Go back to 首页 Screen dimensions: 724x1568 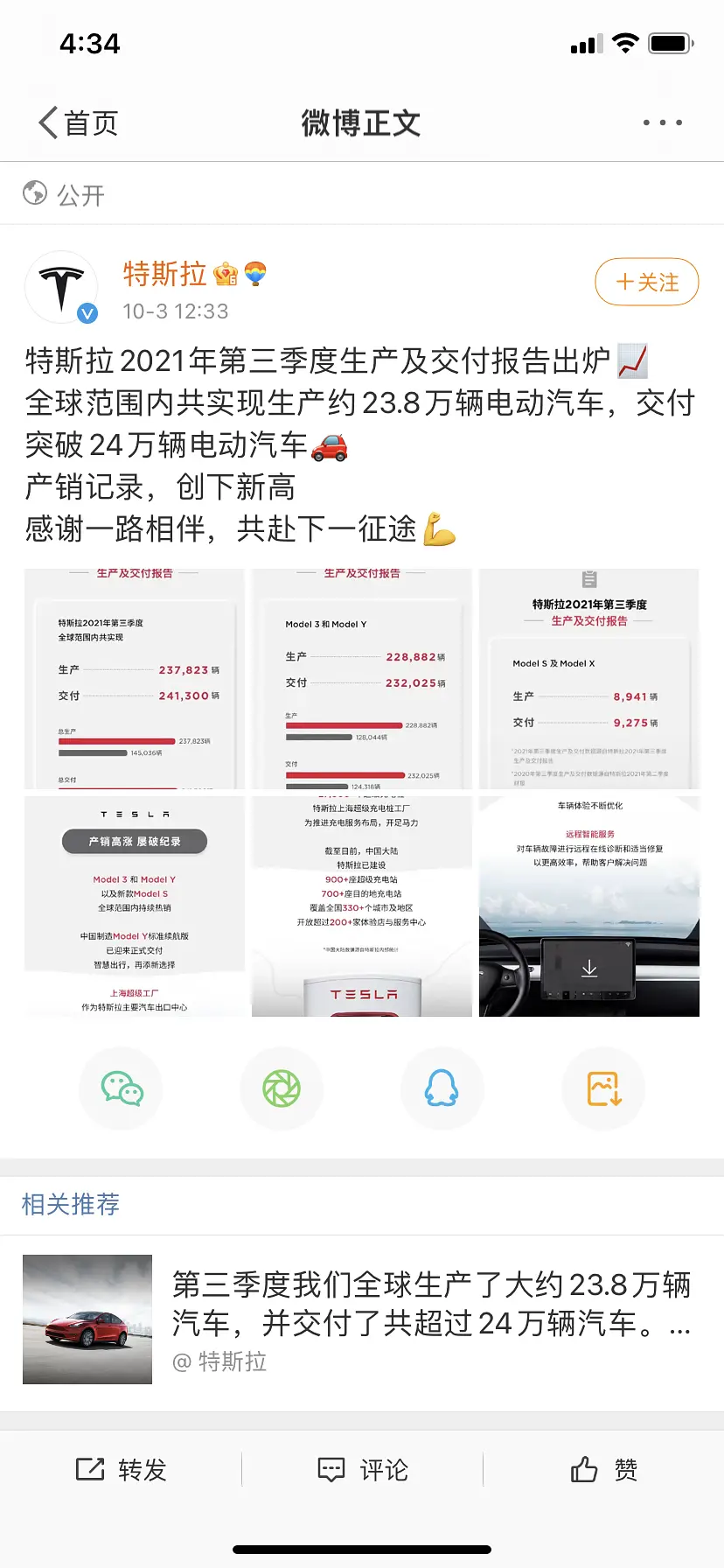pyautogui.click(x=79, y=123)
